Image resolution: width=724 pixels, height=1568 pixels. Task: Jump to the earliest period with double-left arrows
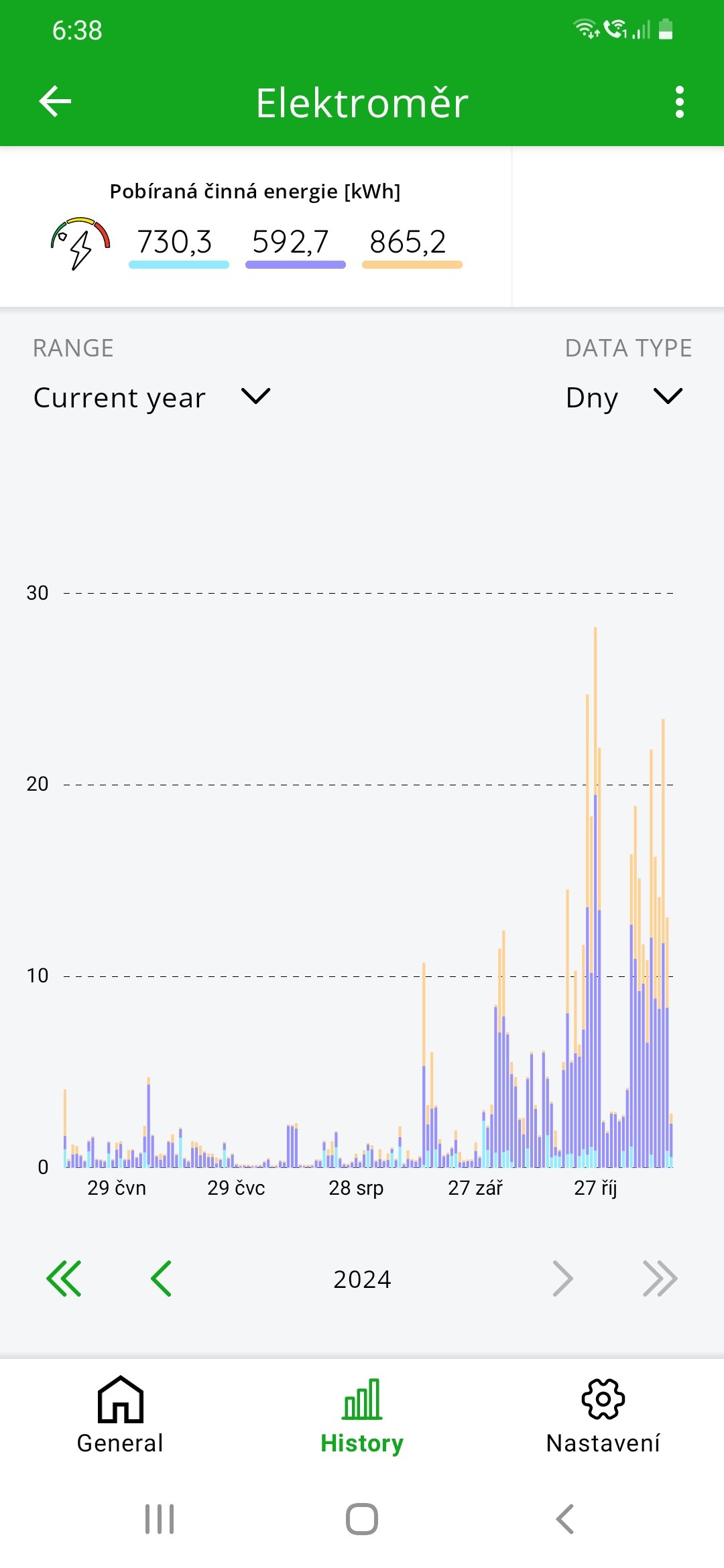tap(64, 1279)
